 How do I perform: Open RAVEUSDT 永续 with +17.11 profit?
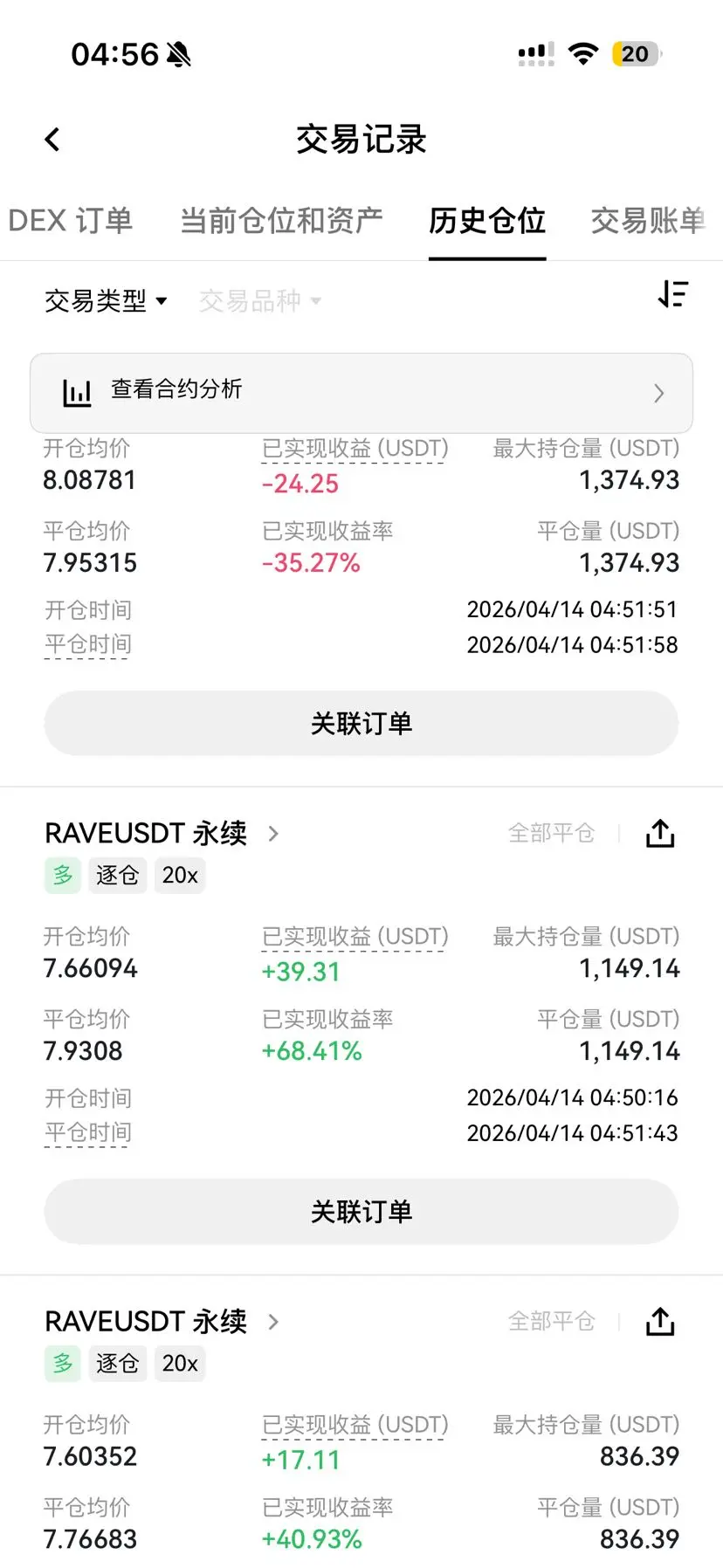162,1322
